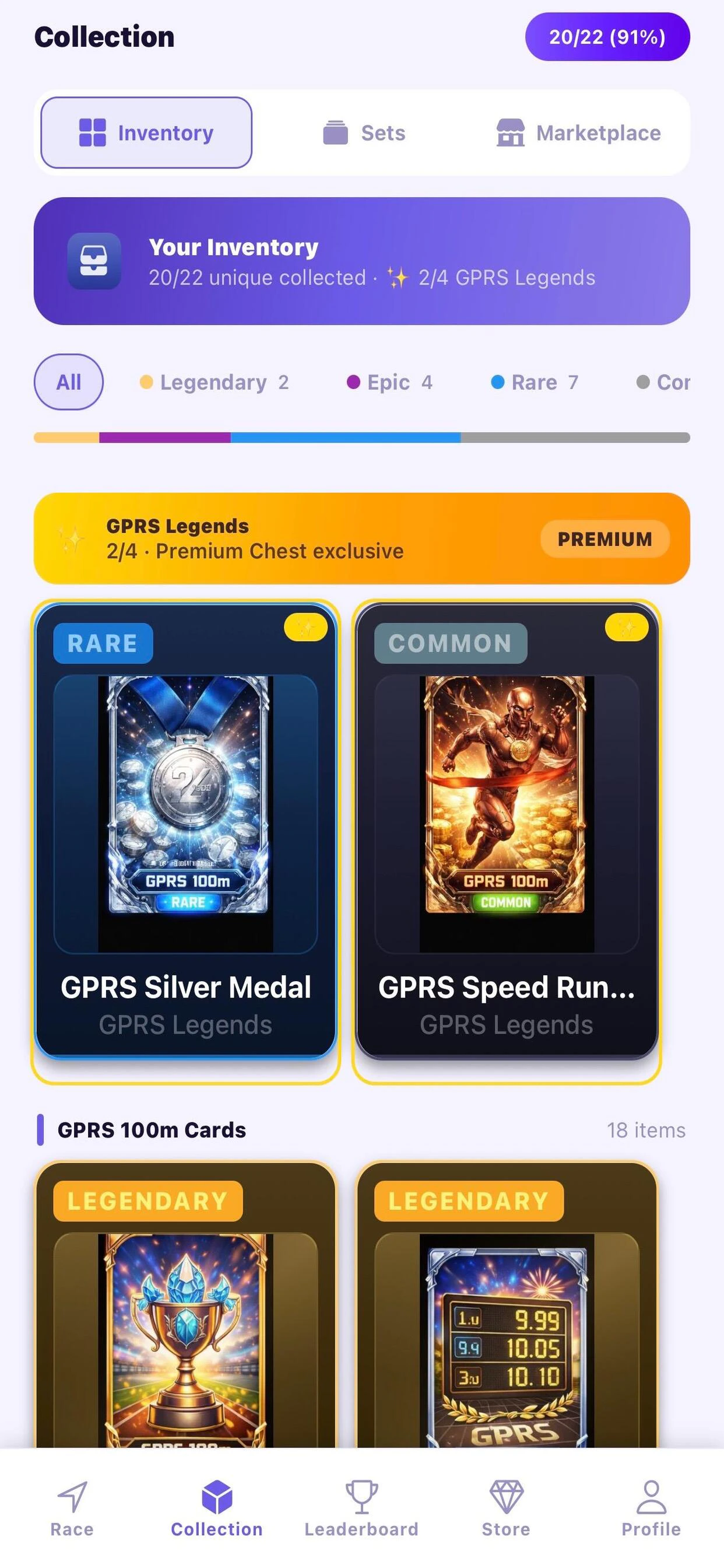Switch to the Store tab

point(506,1508)
